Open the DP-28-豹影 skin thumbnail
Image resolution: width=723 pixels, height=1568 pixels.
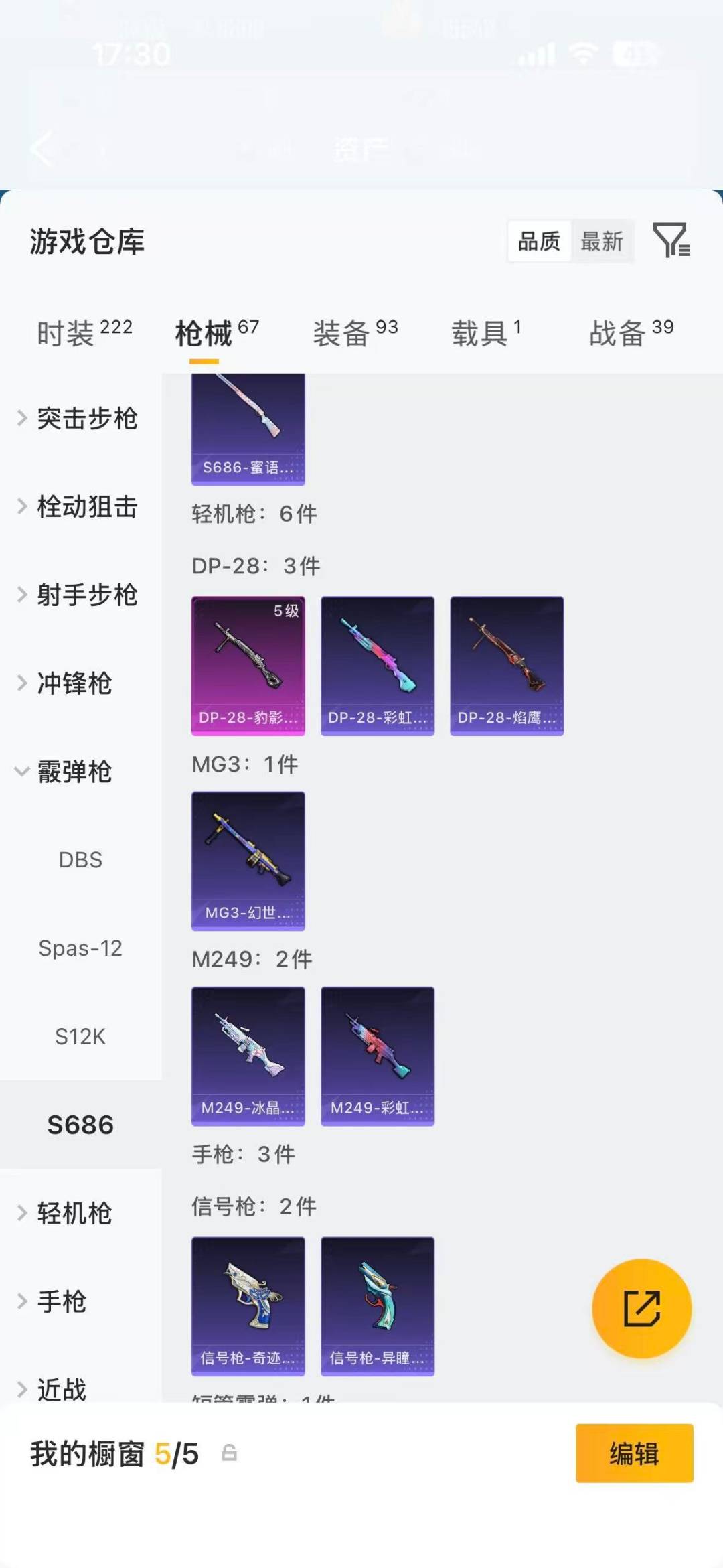point(248,664)
